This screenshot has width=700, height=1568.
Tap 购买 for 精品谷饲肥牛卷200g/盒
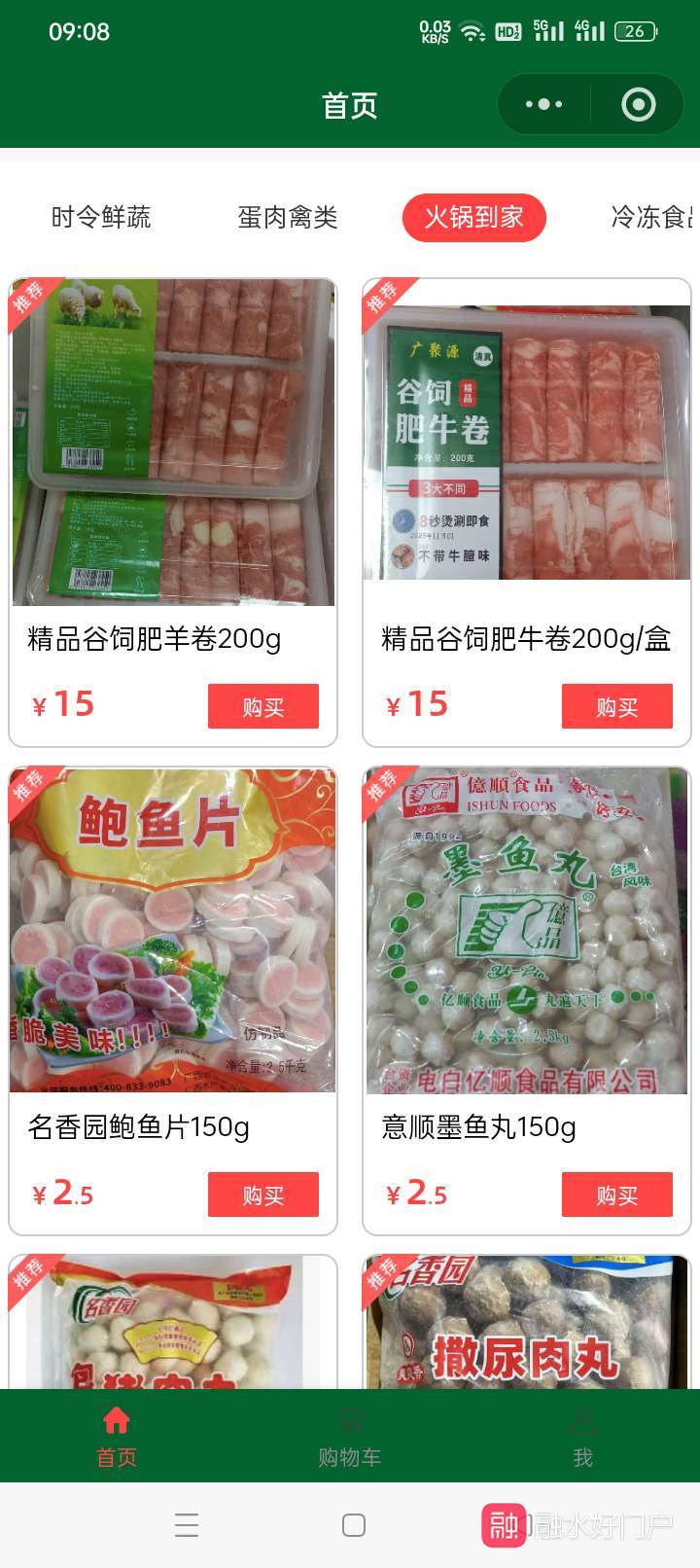click(616, 706)
